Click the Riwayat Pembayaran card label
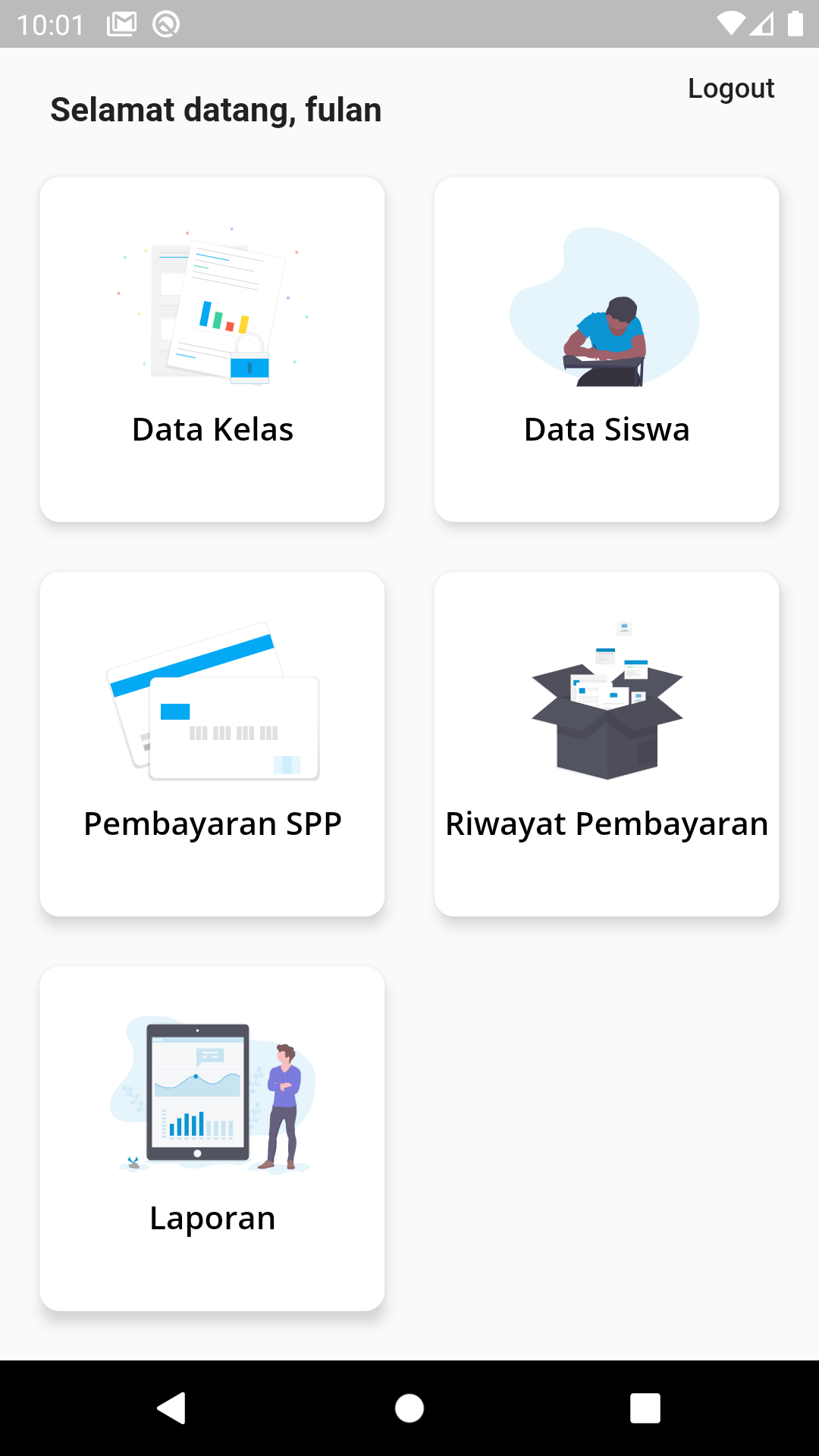 tap(607, 824)
